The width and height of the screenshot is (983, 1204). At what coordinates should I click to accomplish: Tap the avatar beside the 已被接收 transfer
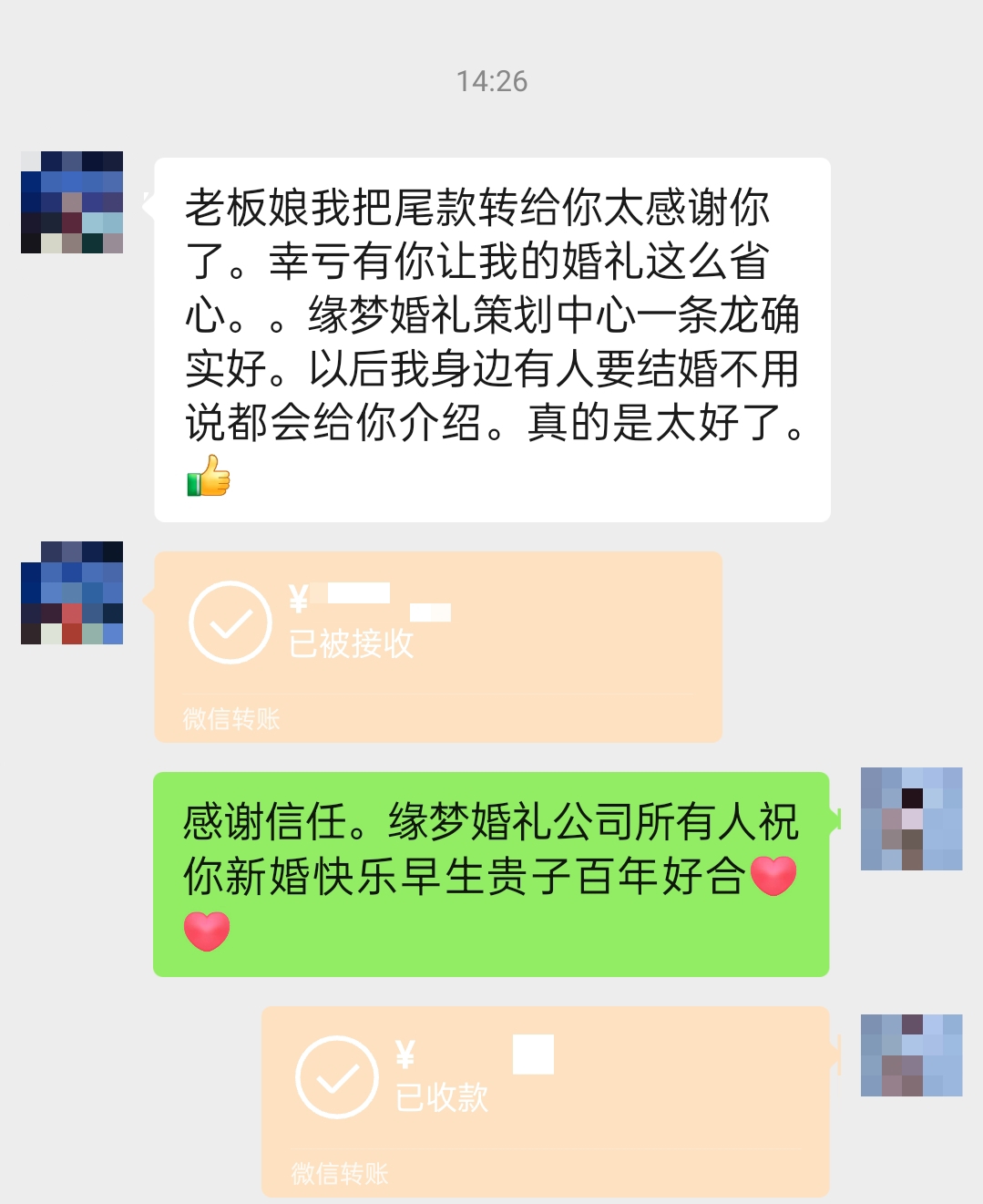72,592
